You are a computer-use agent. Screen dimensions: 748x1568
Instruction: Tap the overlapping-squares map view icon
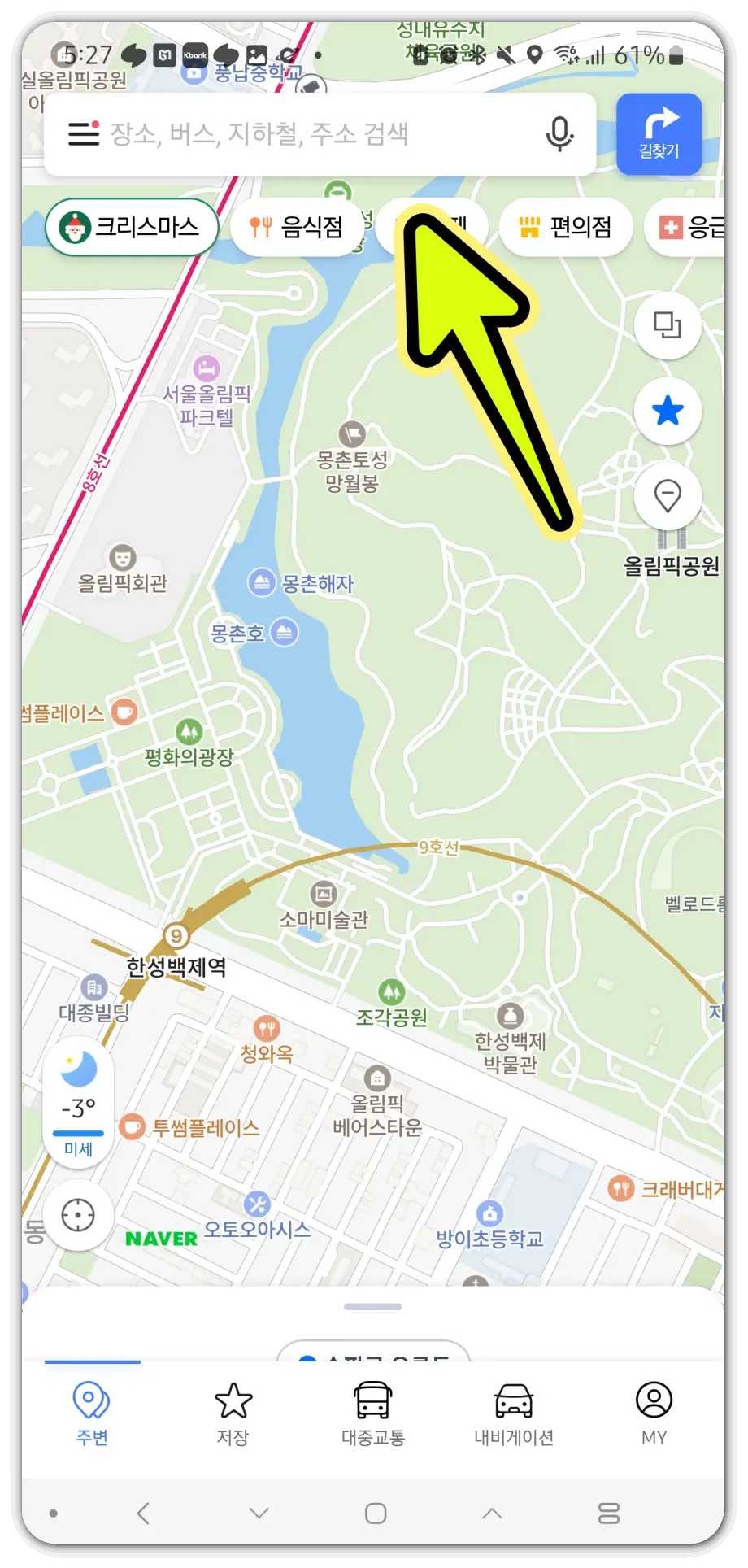click(x=667, y=325)
